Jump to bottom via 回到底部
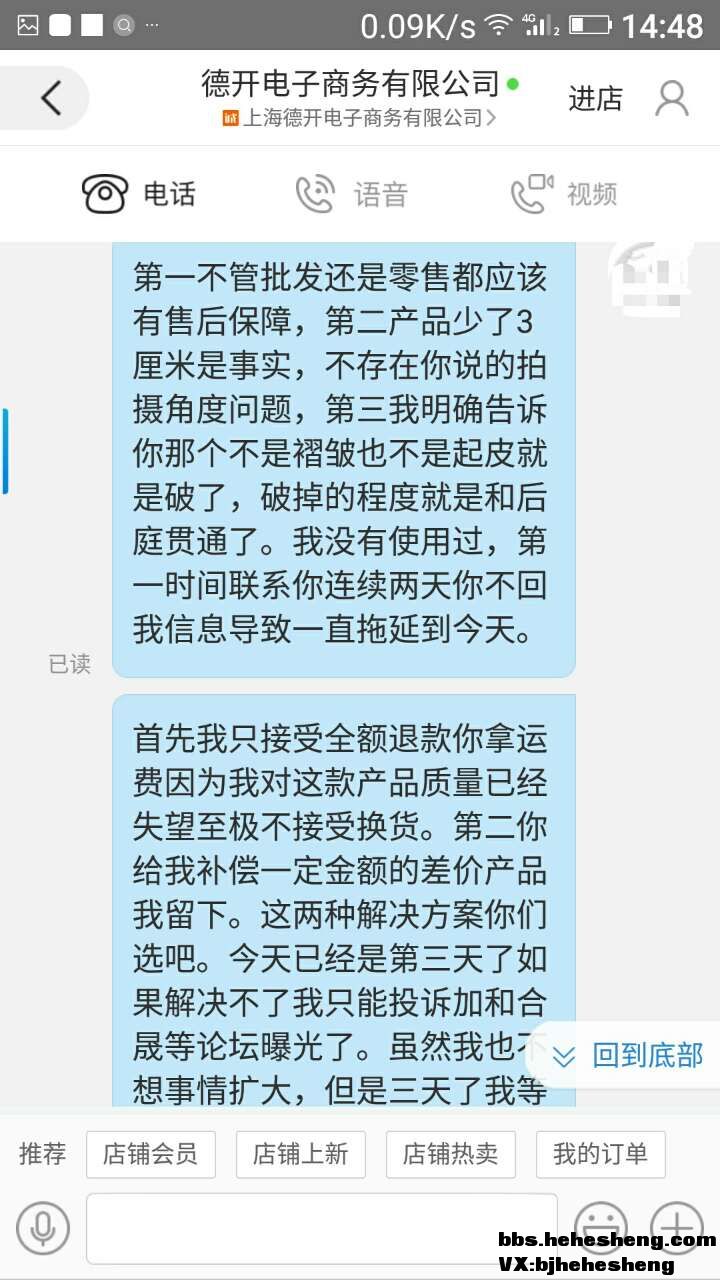Image resolution: width=720 pixels, height=1280 pixels. 630,1055
